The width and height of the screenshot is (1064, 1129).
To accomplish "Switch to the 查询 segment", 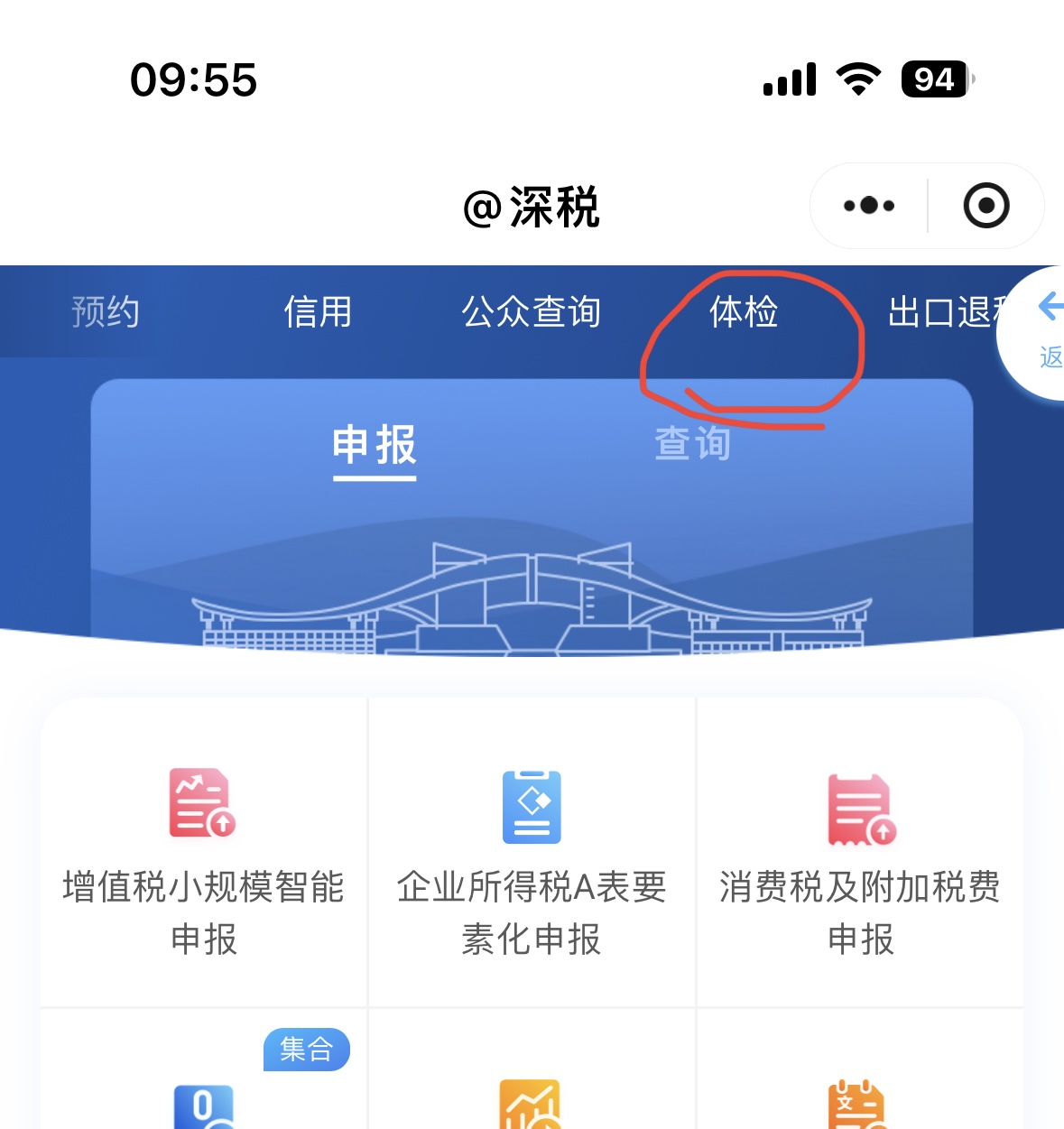I will click(x=692, y=444).
